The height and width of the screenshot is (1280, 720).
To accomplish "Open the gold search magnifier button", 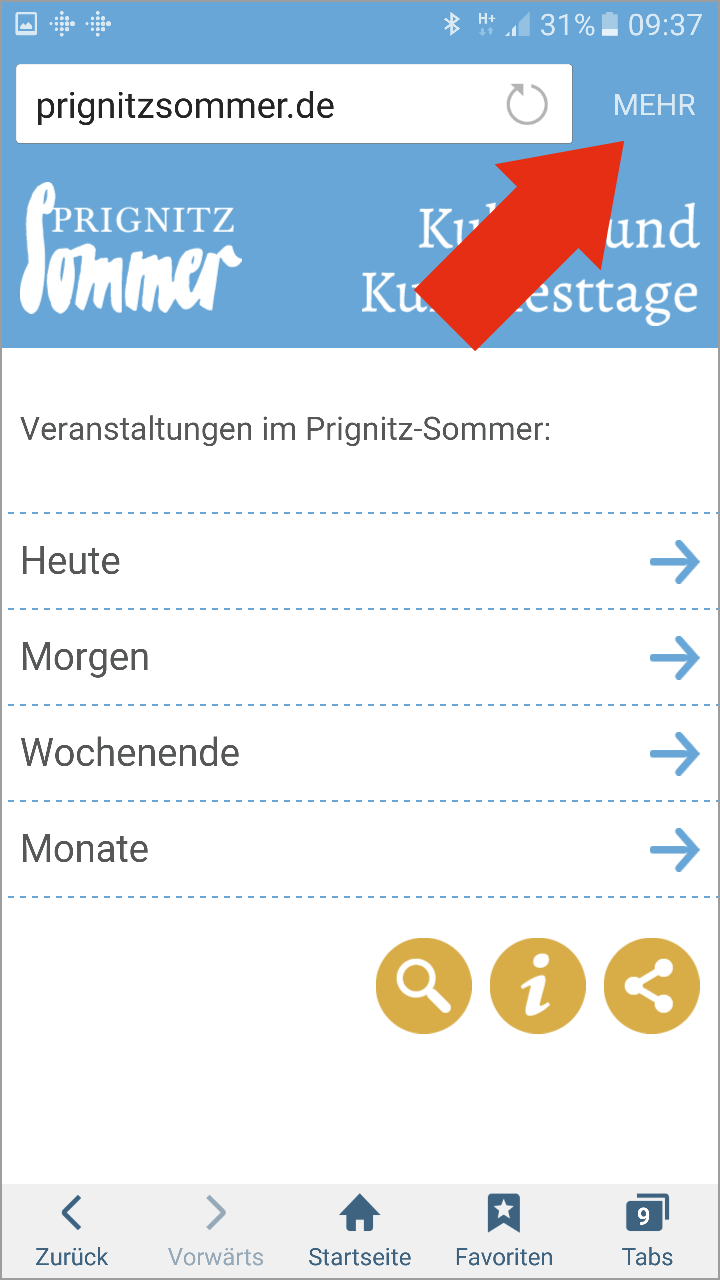I will [423, 985].
